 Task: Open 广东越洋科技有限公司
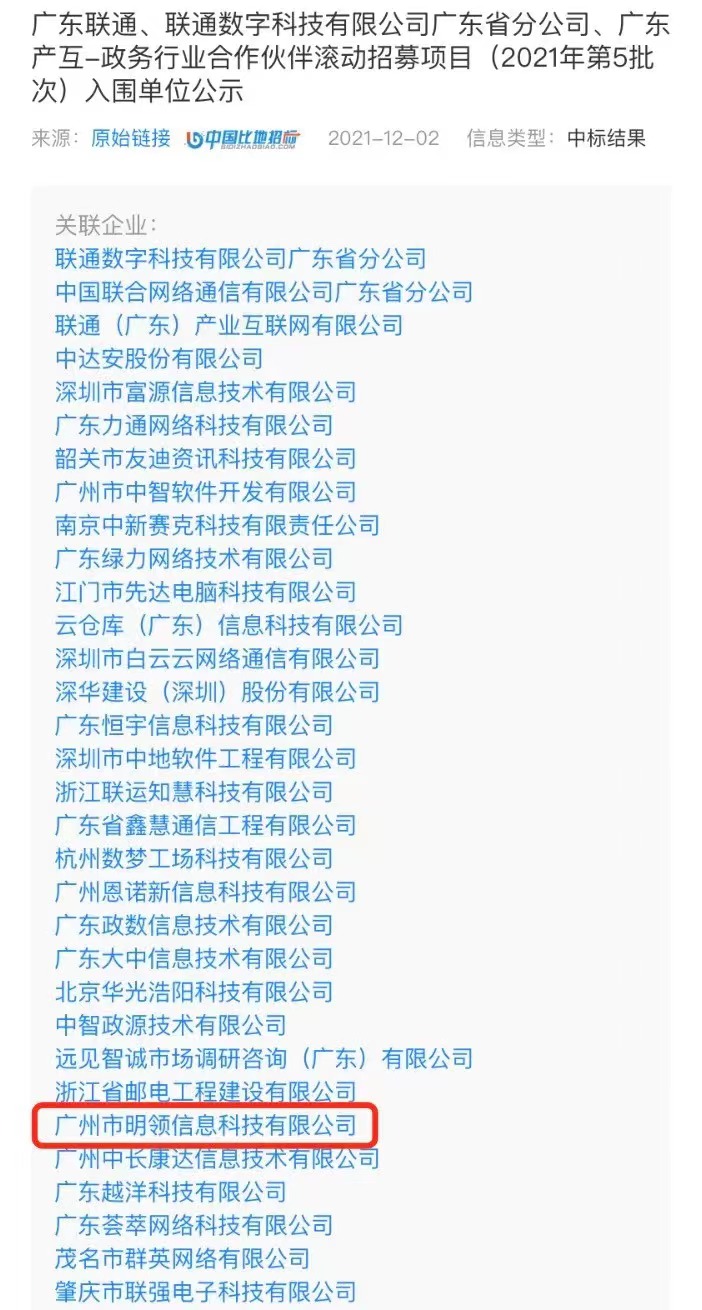(171, 1192)
